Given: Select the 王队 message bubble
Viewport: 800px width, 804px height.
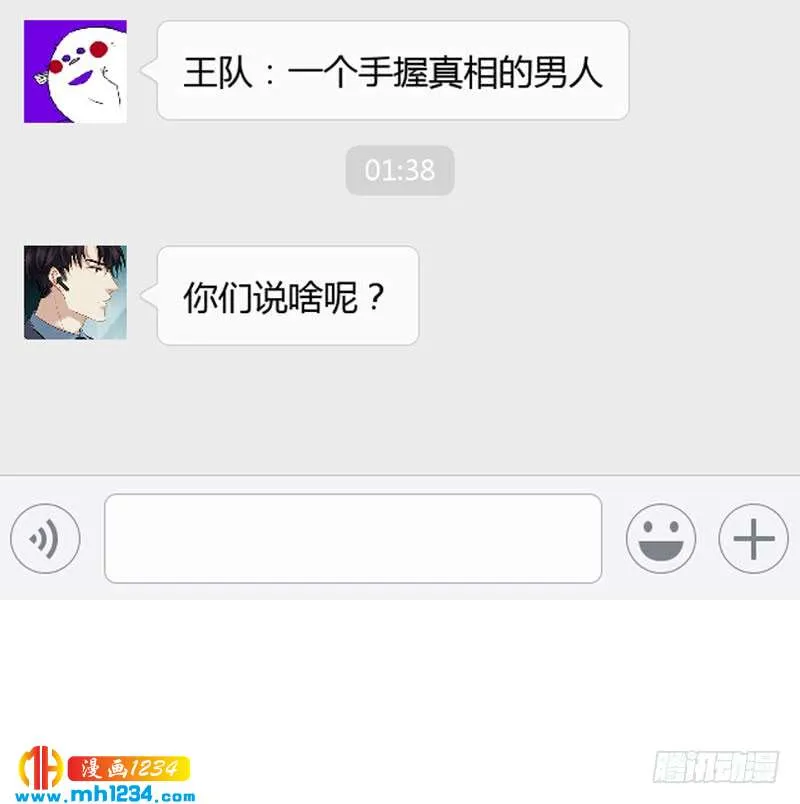Looking at the screenshot, I should (392, 70).
